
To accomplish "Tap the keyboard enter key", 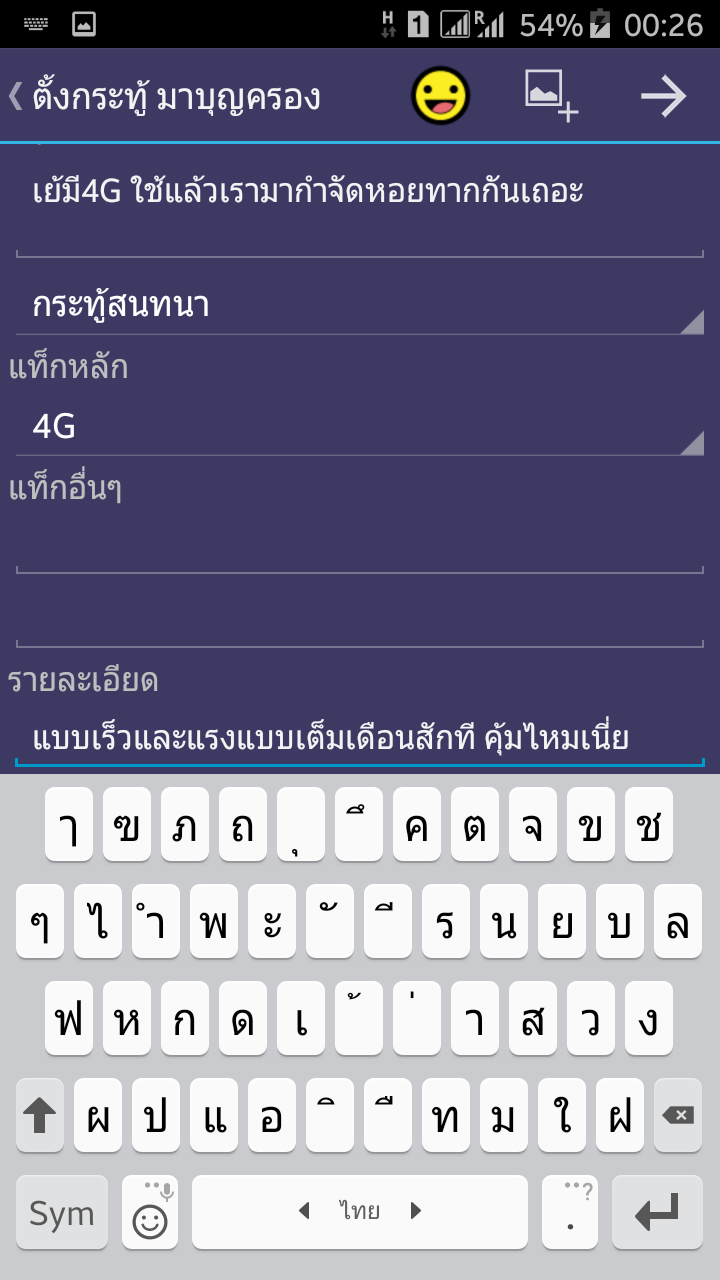I will [x=657, y=1212].
